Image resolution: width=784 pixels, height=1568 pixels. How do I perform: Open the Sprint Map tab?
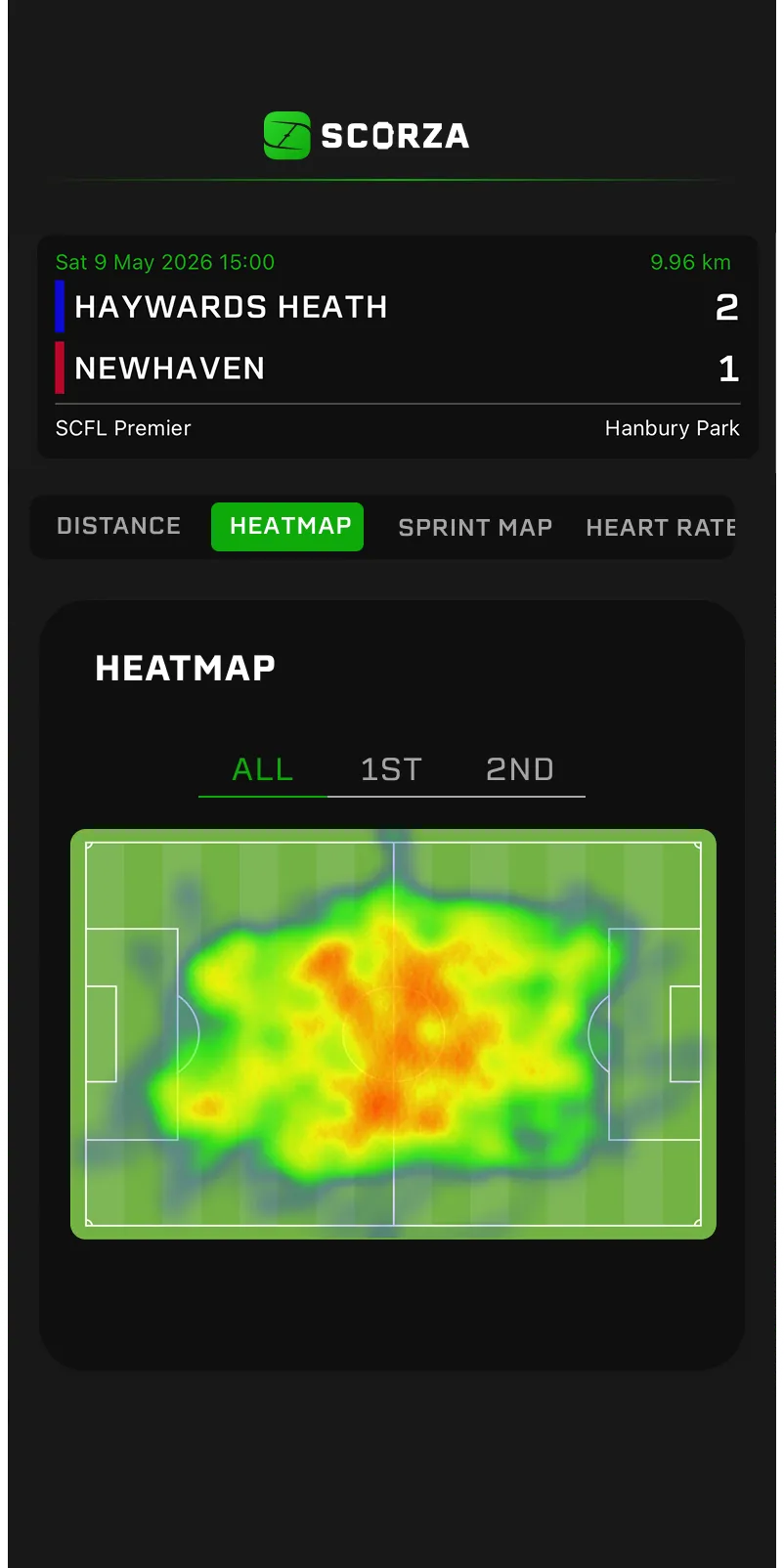point(475,527)
